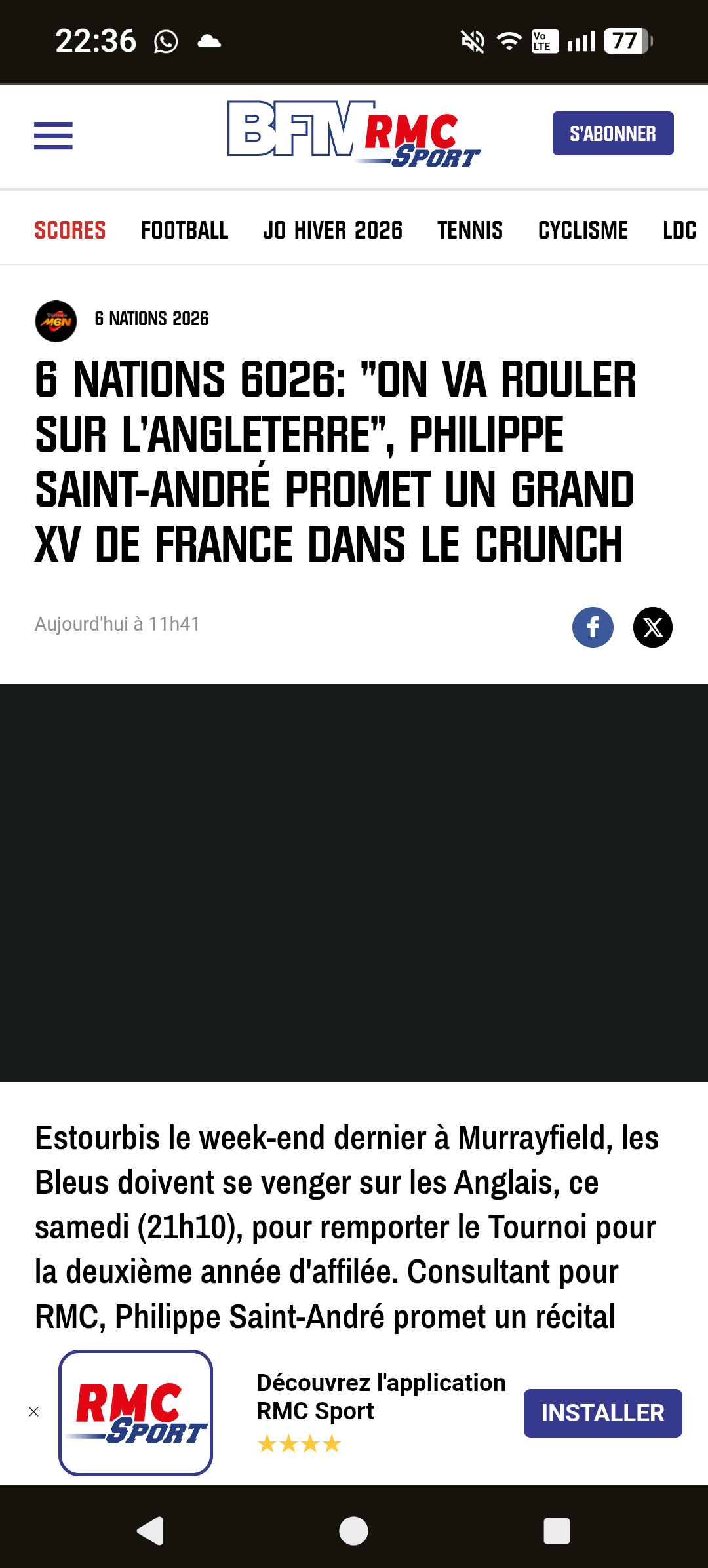Share the article on Facebook
The height and width of the screenshot is (1568, 708).
[x=593, y=627]
